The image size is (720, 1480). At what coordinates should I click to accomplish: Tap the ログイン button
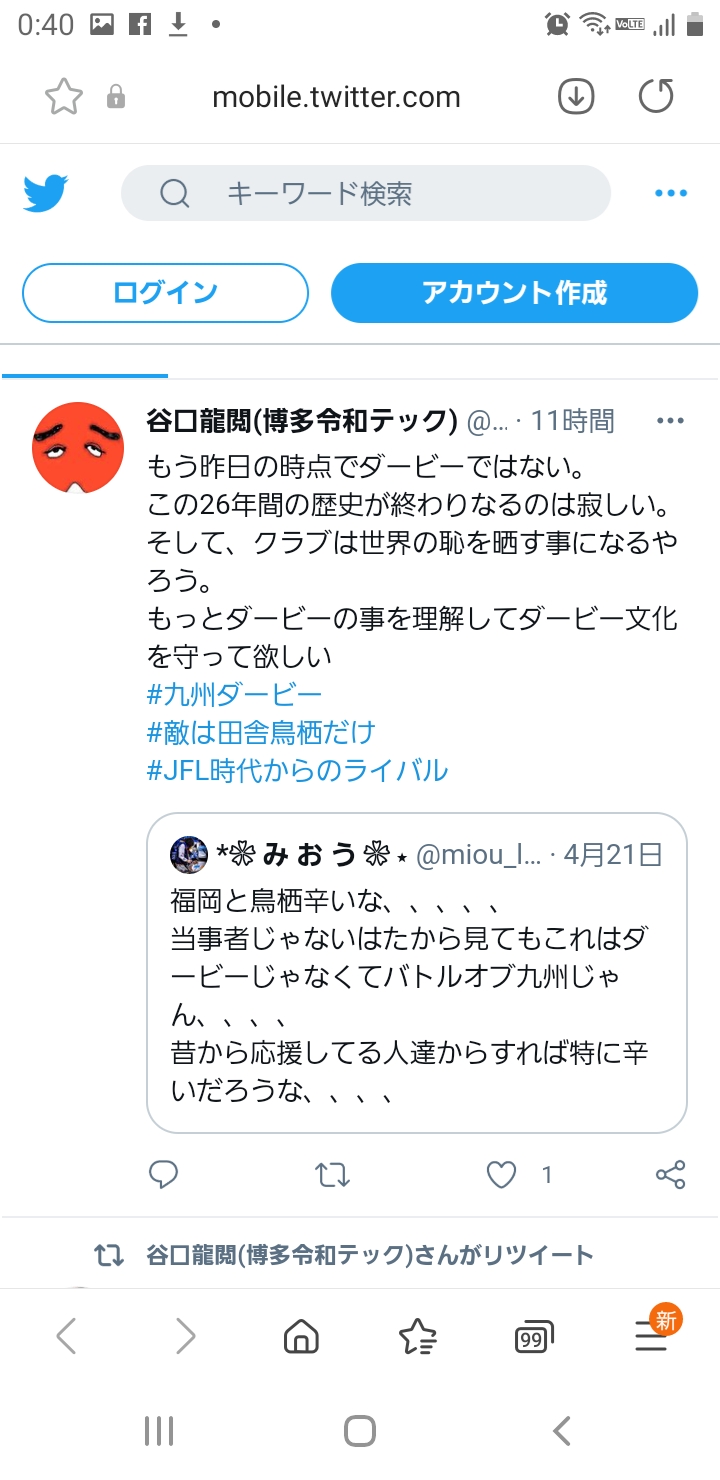[x=165, y=293]
